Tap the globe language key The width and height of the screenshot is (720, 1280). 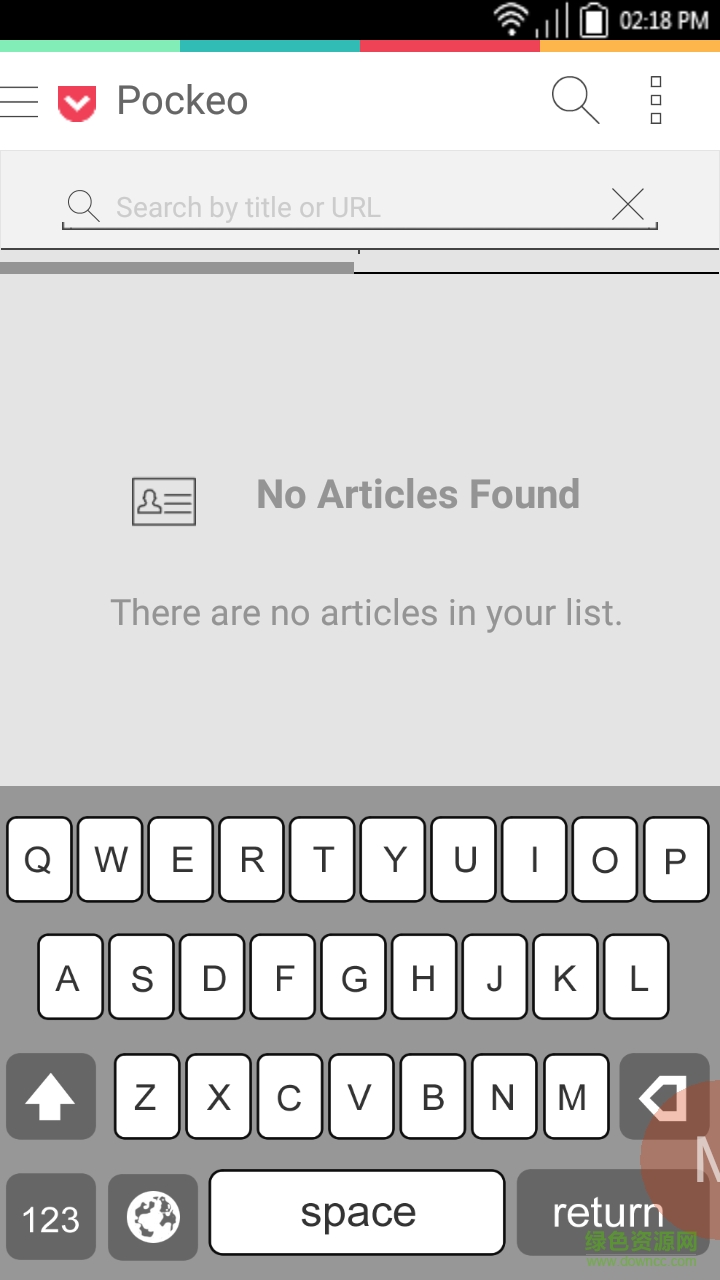pos(153,1217)
